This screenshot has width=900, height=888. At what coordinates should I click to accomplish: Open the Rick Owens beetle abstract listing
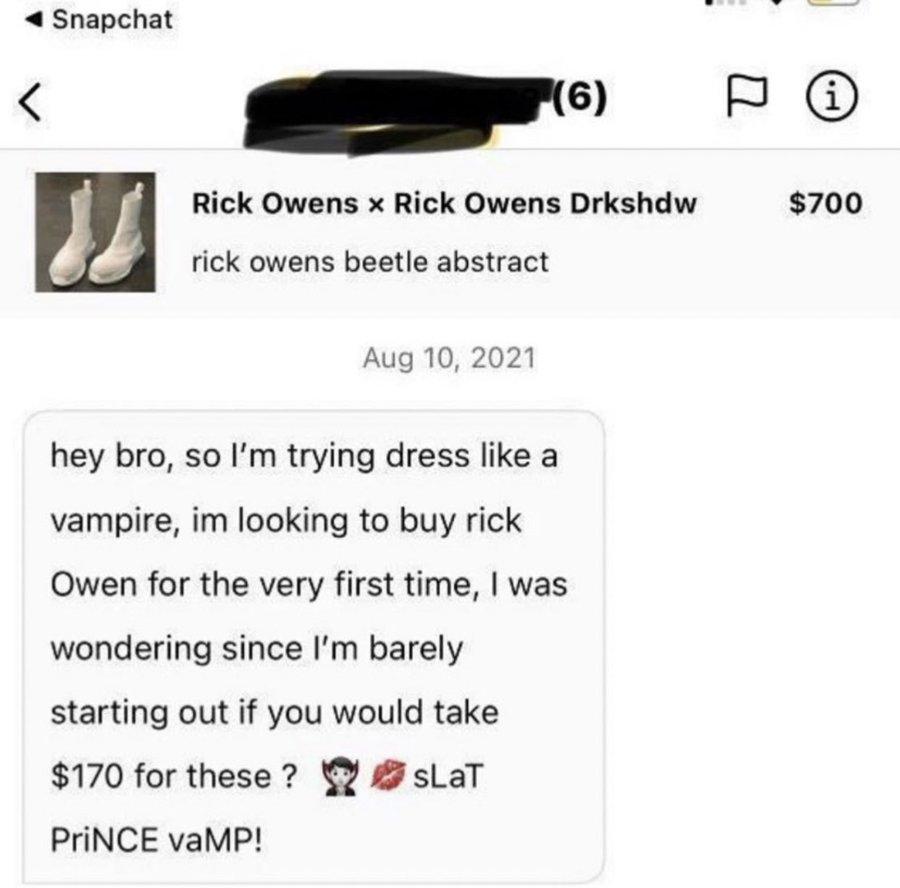pos(443,232)
